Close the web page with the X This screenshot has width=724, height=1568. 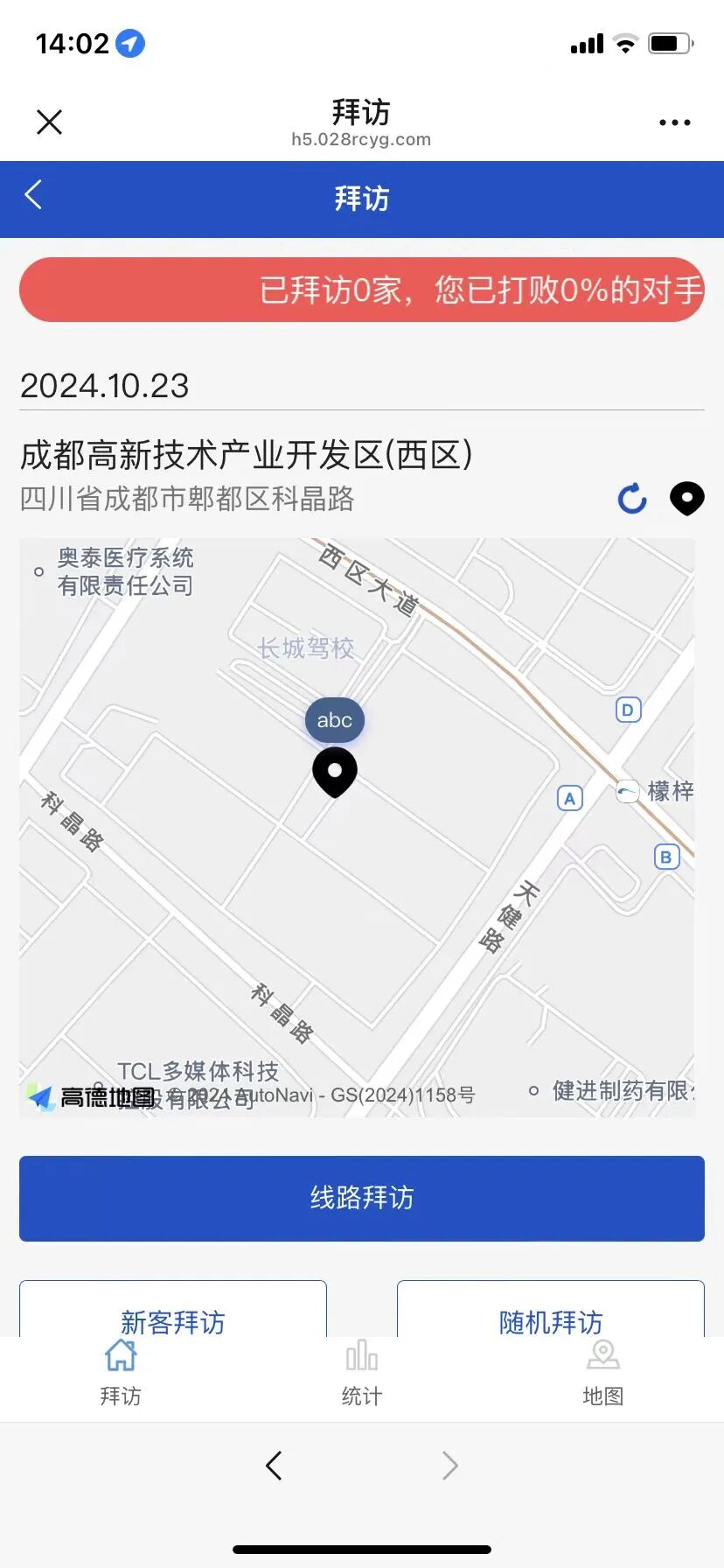click(x=50, y=122)
